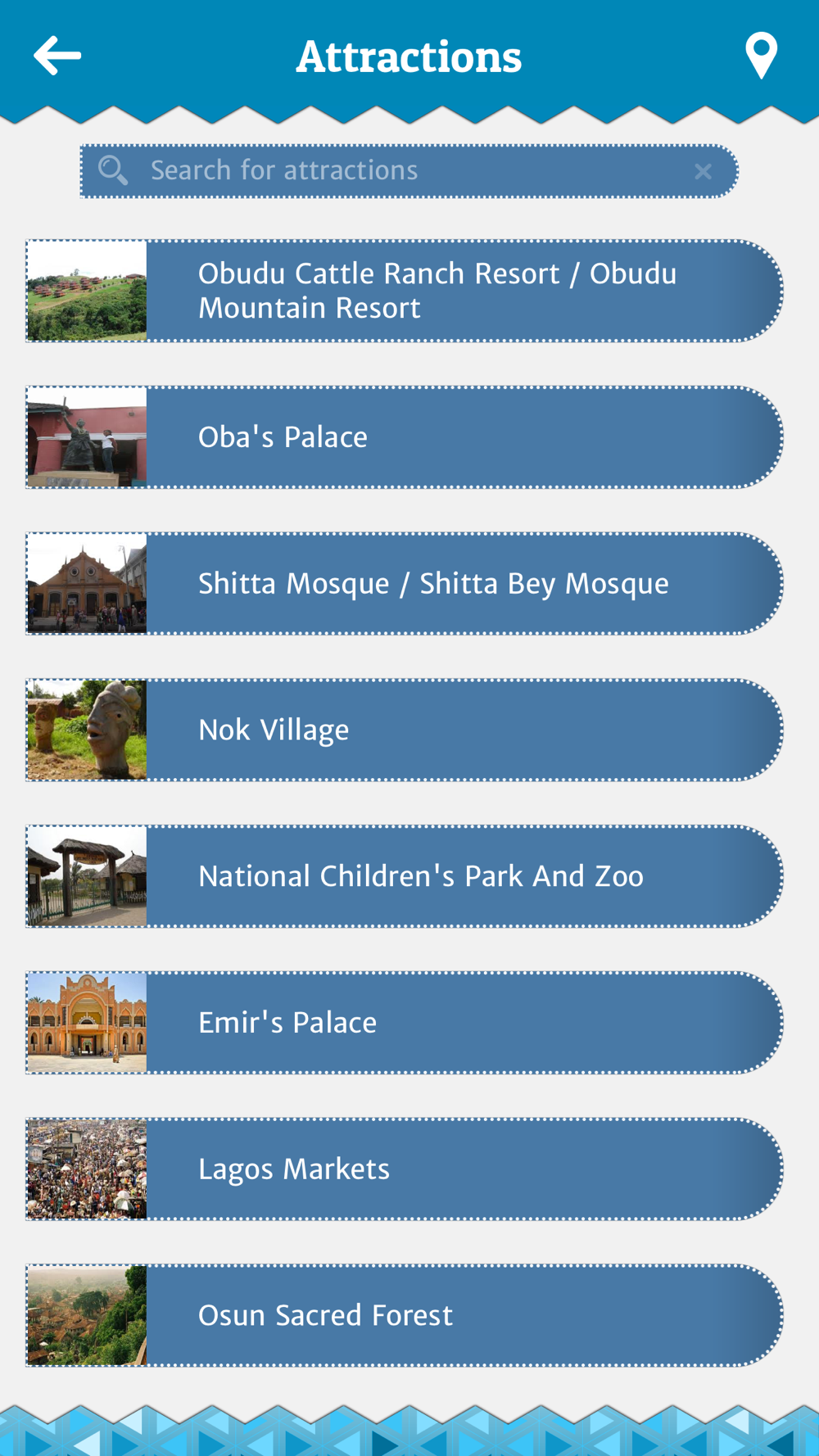View Osun Sacred Forest details
The width and height of the screenshot is (819, 1456).
point(437,1315)
